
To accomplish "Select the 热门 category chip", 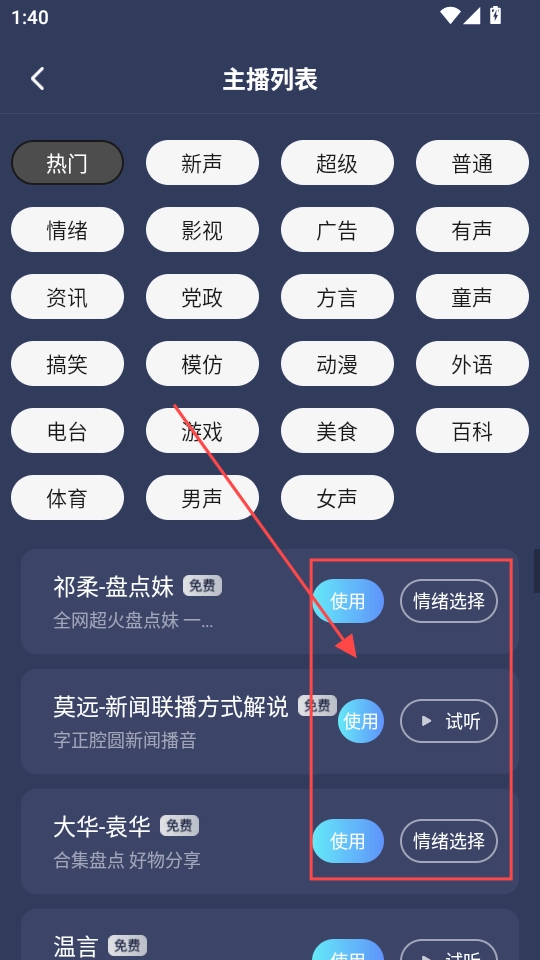I will tap(67, 163).
